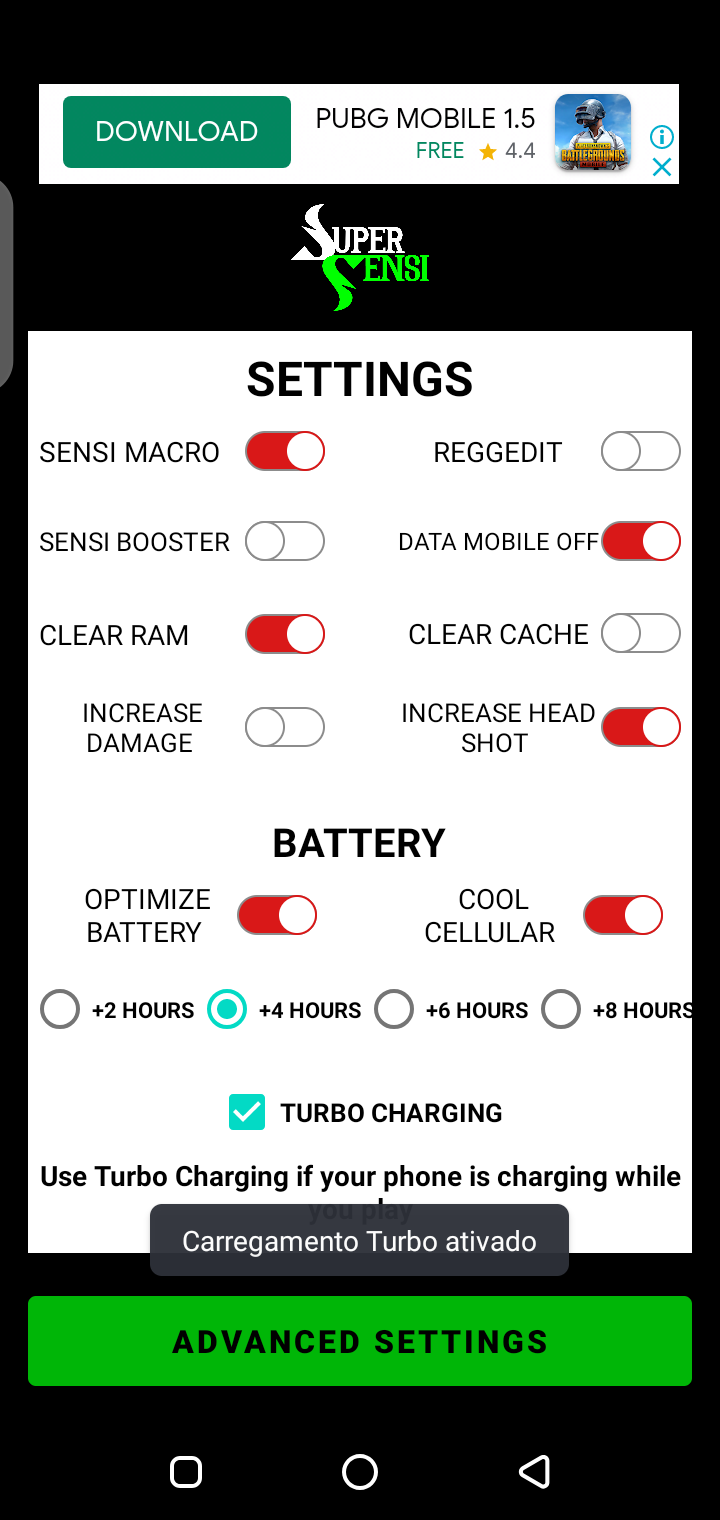Switch off Cool Cellular
The width and height of the screenshot is (720, 1520).
[x=623, y=915]
